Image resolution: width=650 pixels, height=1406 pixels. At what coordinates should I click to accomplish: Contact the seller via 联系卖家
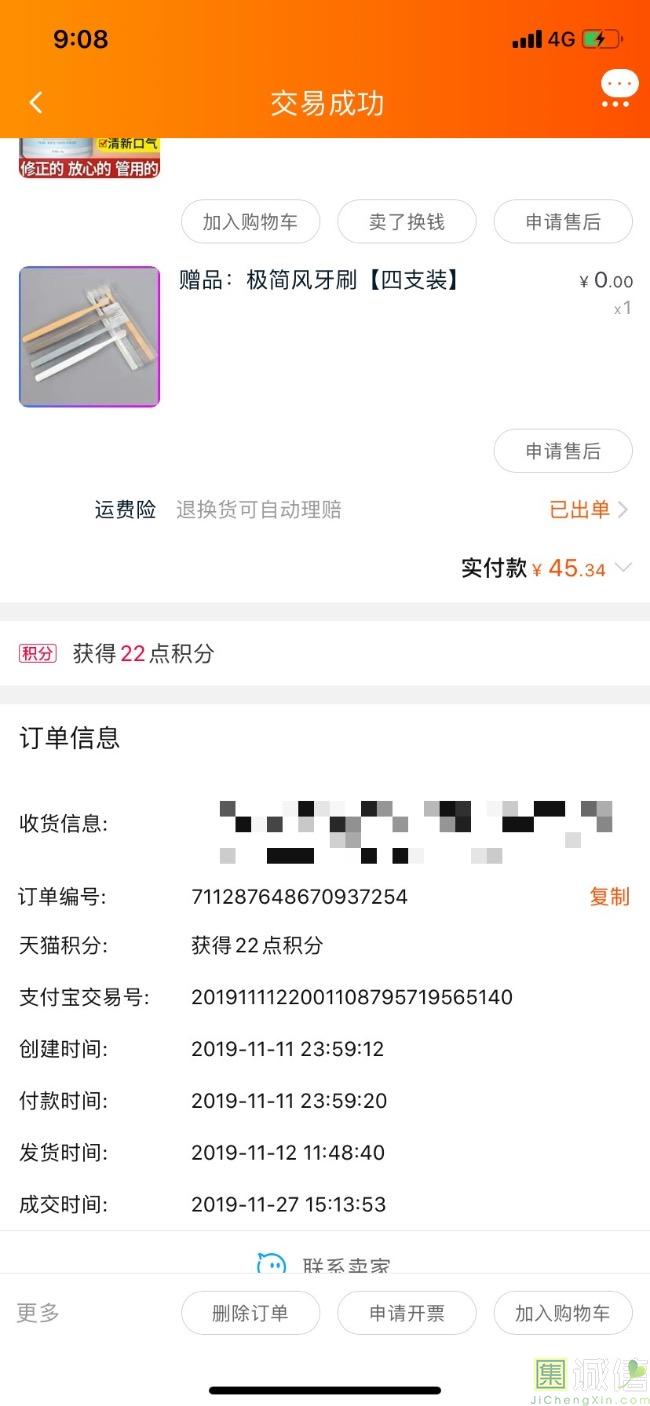325,1263
